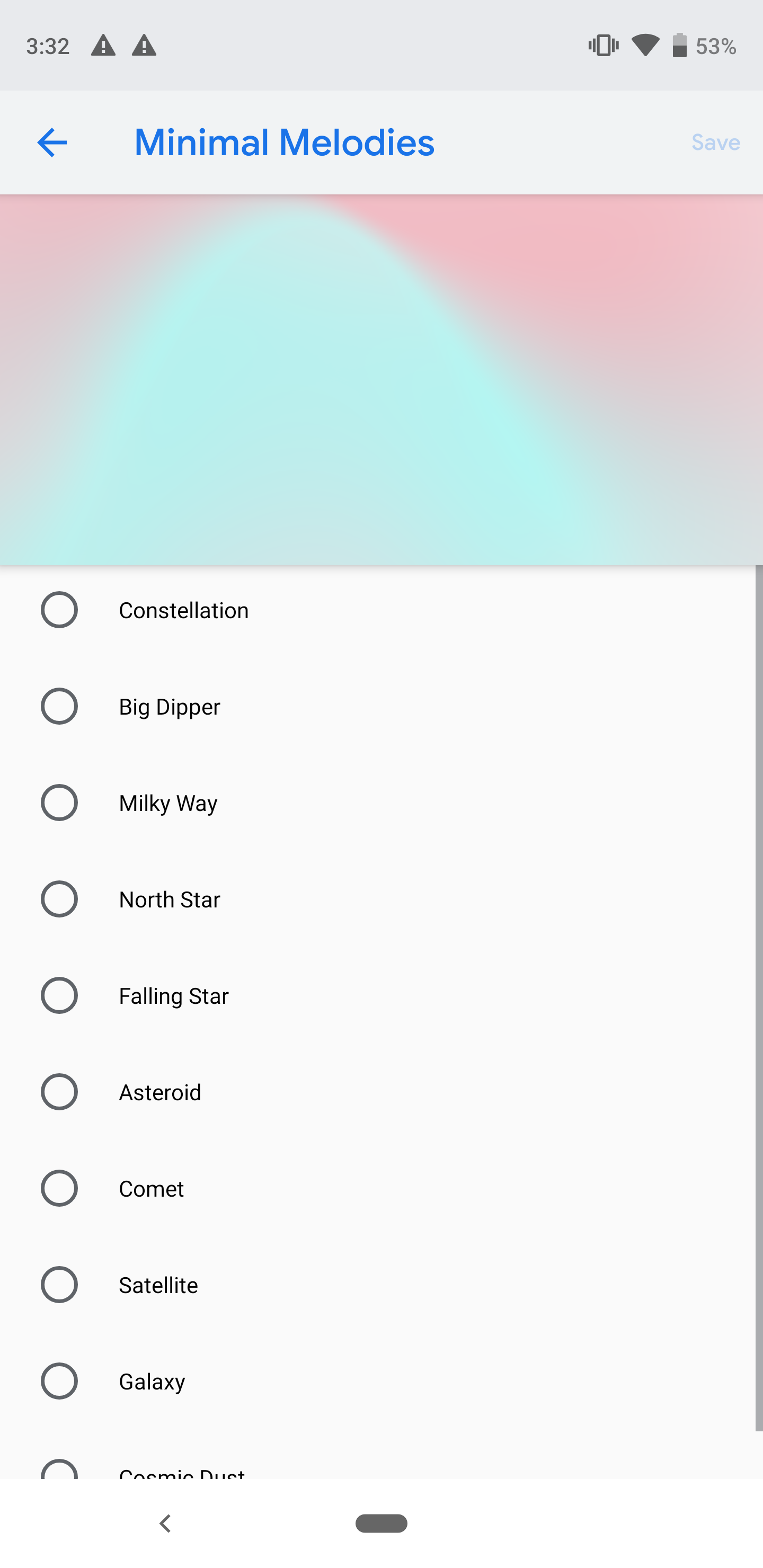Pick the North Star option

pyautogui.click(x=378, y=899)
